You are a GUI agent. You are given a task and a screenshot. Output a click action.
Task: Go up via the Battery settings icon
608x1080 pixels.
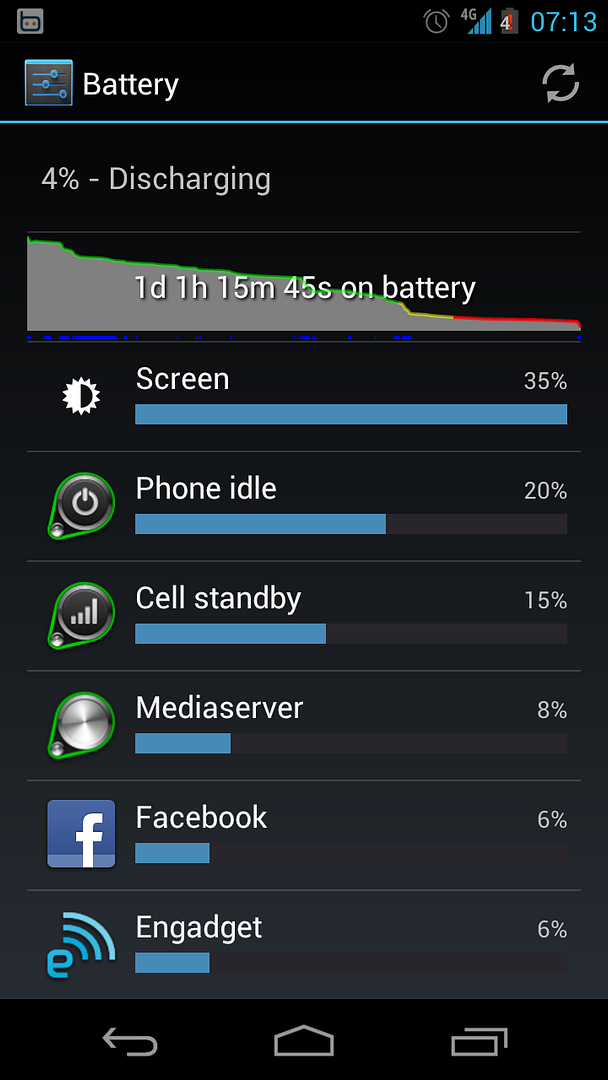(x=49, y=84)
